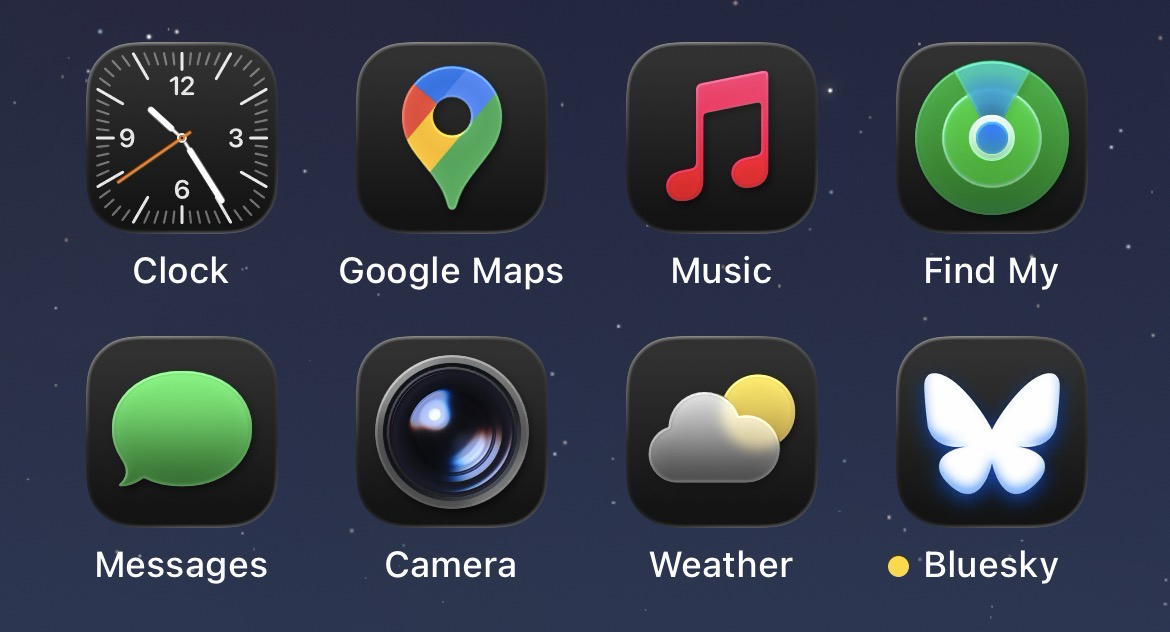
Task: Start the Camera app
Action: click(451, 432)
